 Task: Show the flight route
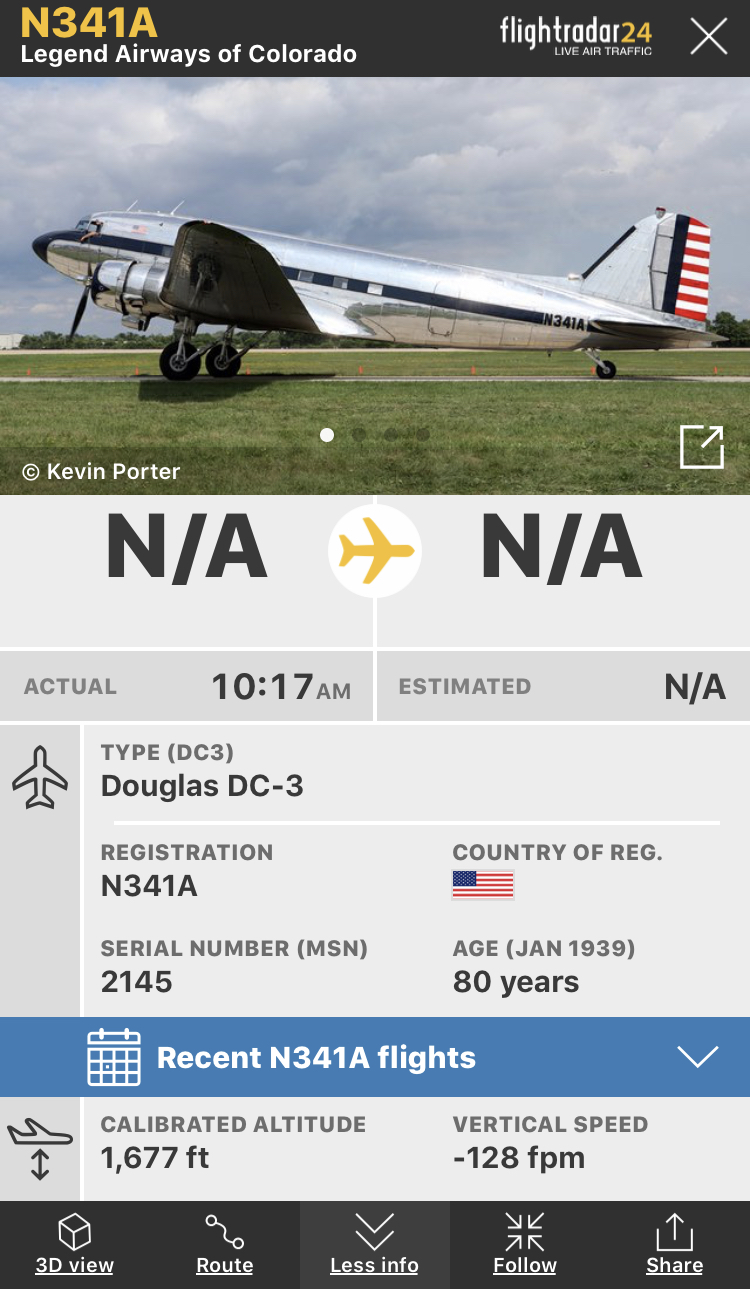tap(225, 1244)
